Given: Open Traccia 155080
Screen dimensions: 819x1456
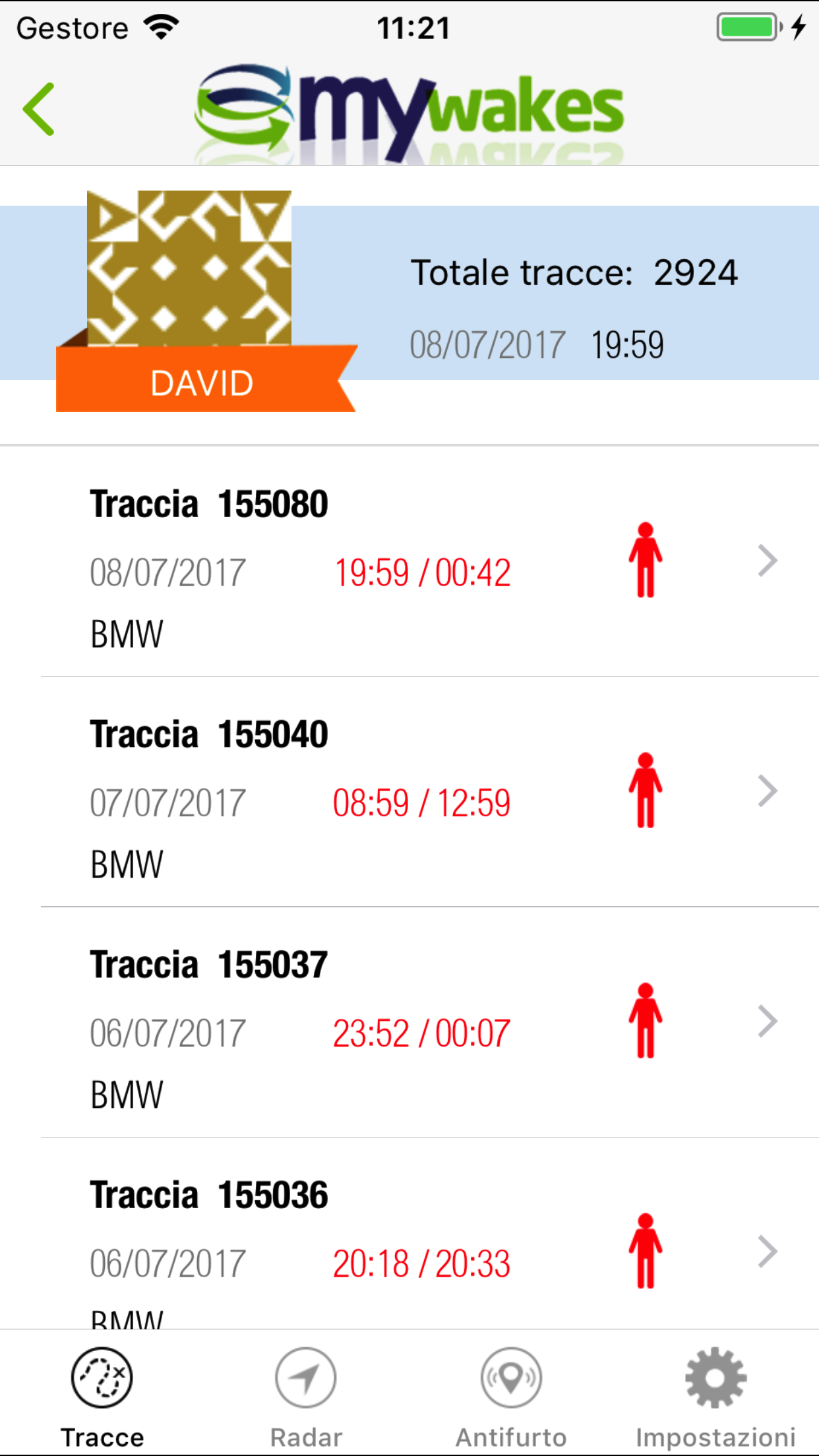Looking at the screenshot, I should tap(409, 561).
